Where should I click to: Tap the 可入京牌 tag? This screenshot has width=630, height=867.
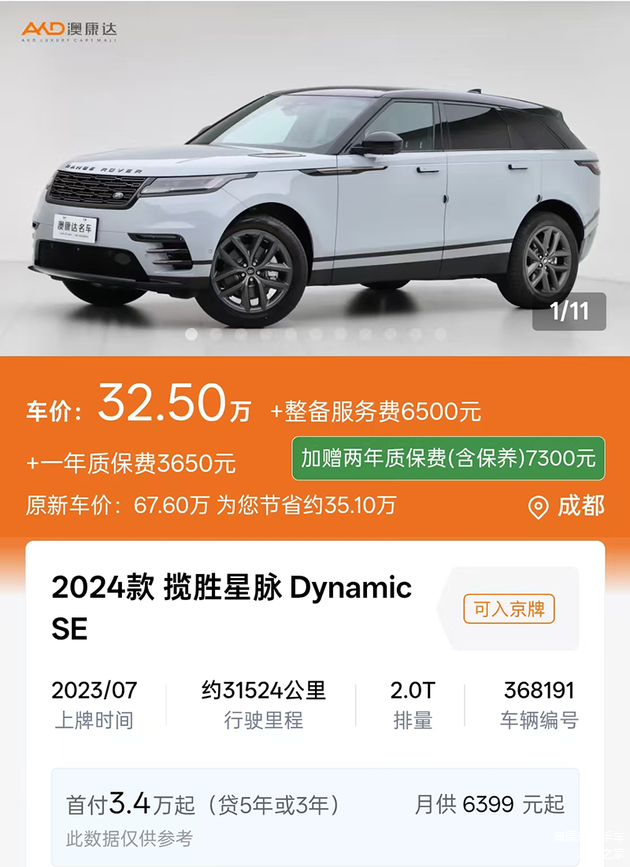click(509, 609)
